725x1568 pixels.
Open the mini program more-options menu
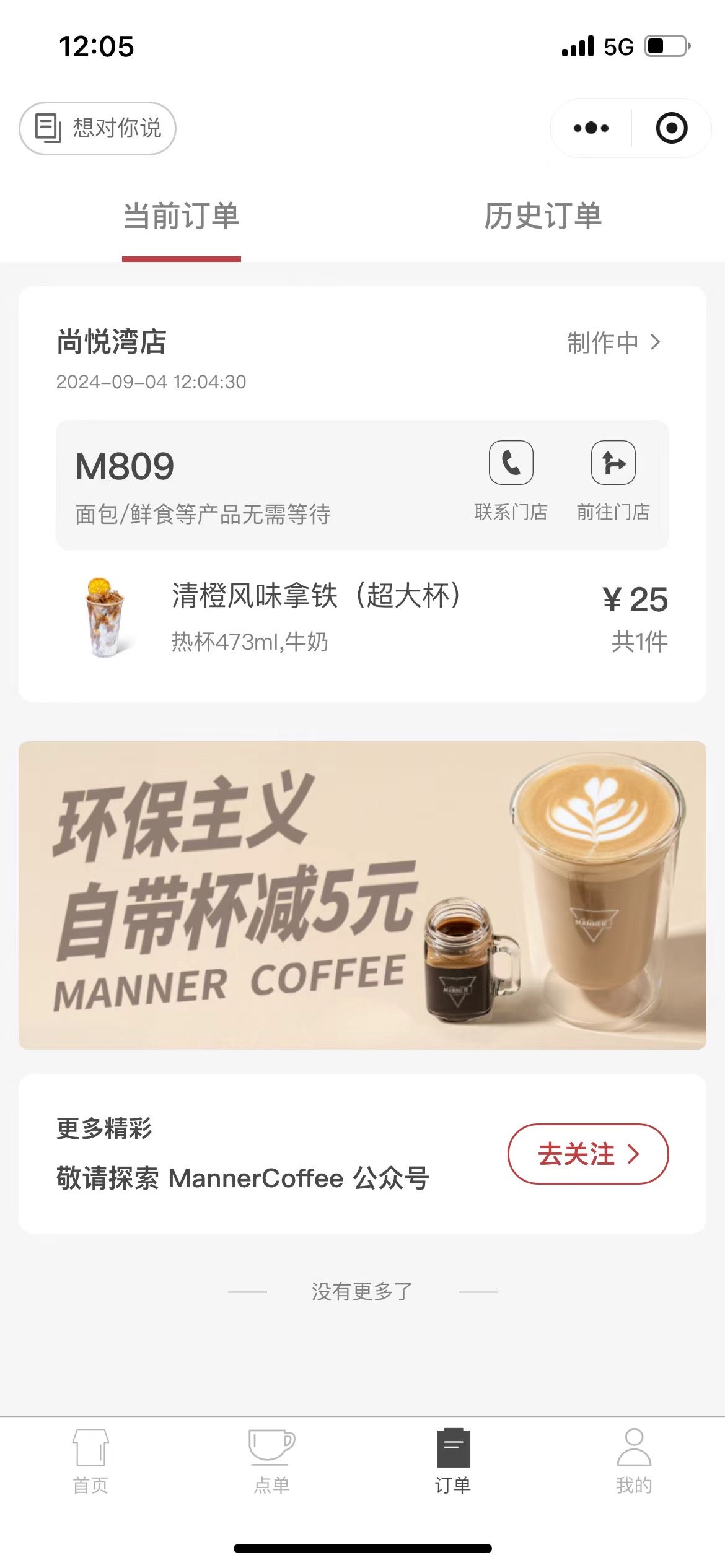[x=591, y=128]
